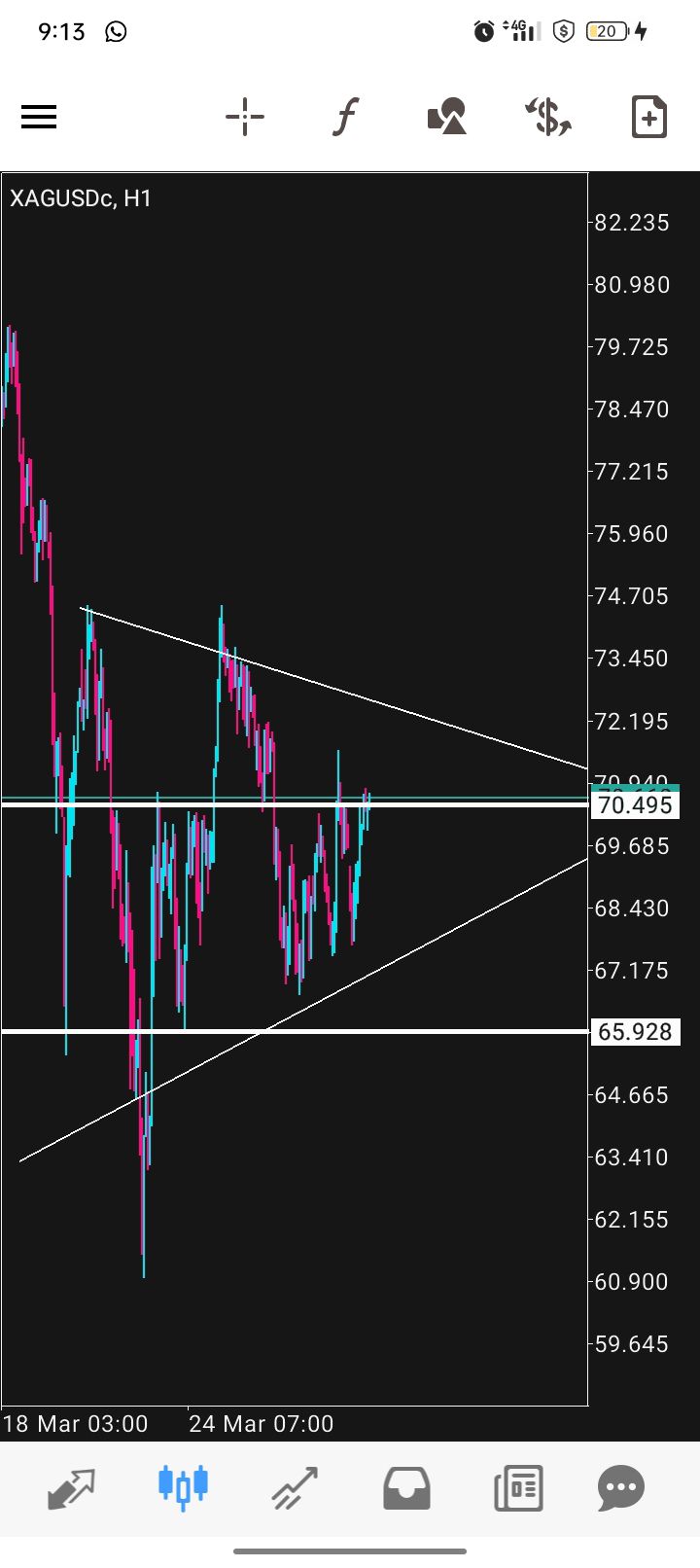Go to the Trade tab
Viewport: 700px width, 1568px height.
[295, 1487]
